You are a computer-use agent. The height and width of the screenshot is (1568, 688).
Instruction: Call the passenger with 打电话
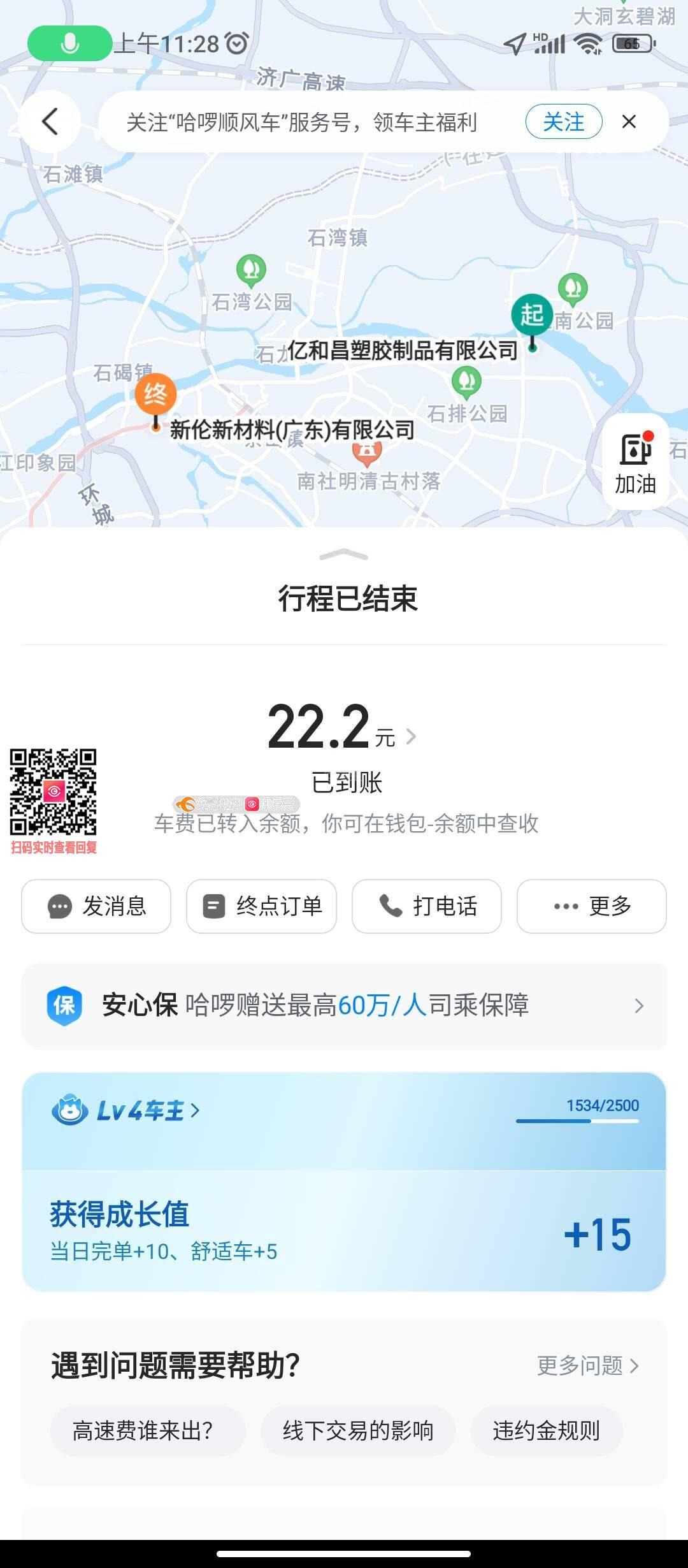[x=427, y=906]
